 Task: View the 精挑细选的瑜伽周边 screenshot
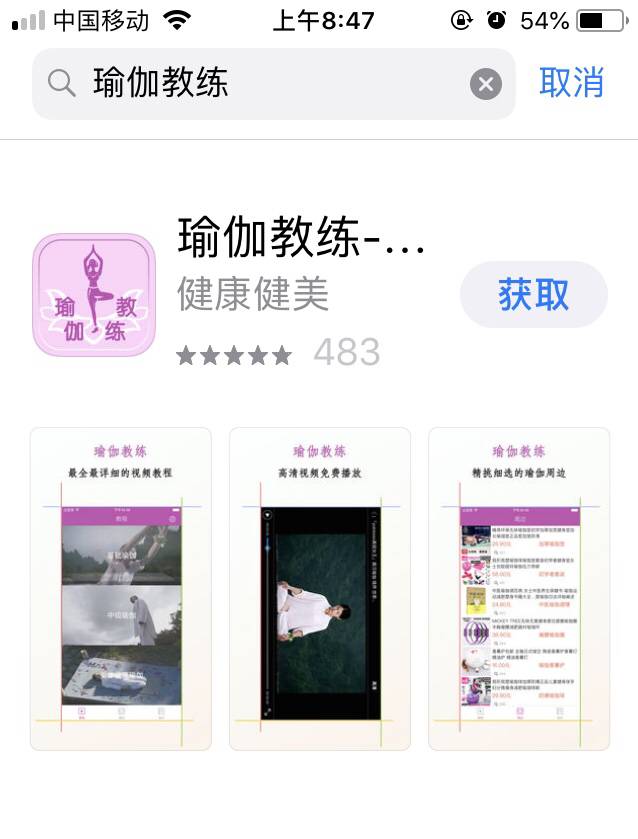pyautogui.click(x=518, y=589)
